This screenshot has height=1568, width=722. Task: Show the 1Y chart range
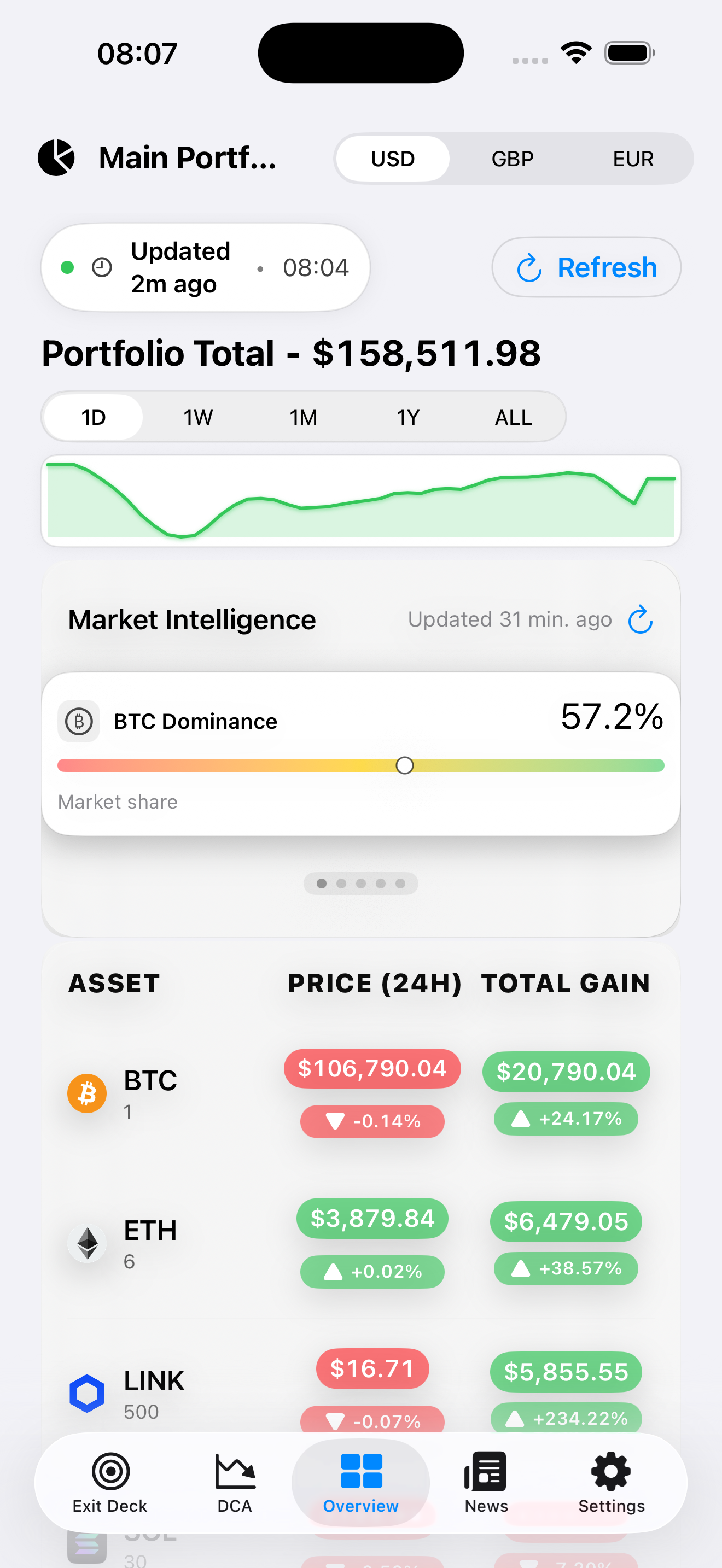click(x=408, y=418)
